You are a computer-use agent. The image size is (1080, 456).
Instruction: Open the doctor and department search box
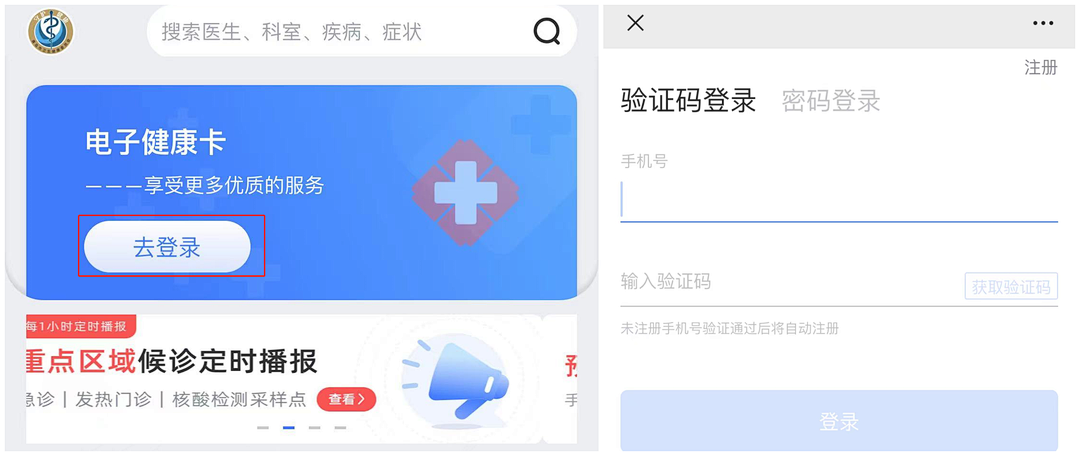340,32
